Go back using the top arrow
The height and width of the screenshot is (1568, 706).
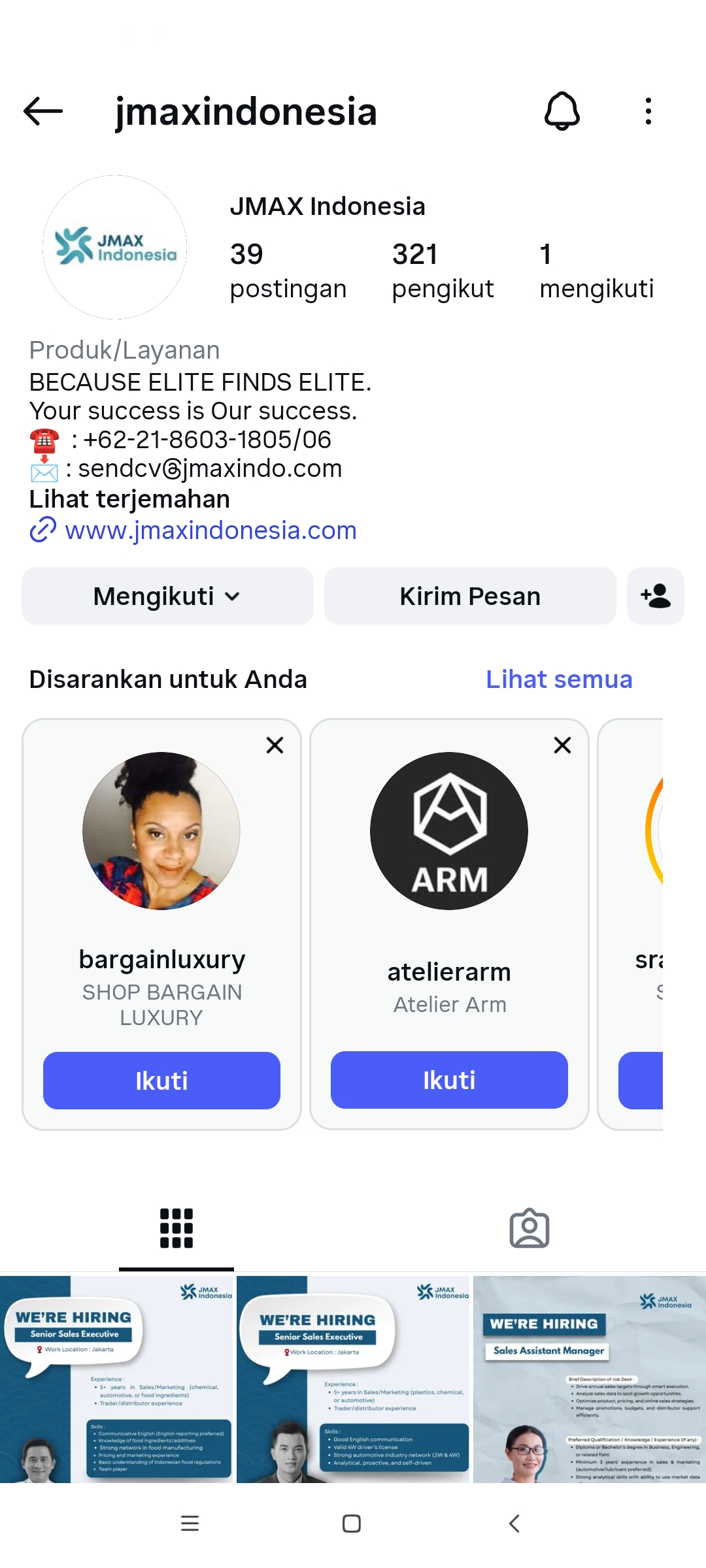click(x=43, y=111)
